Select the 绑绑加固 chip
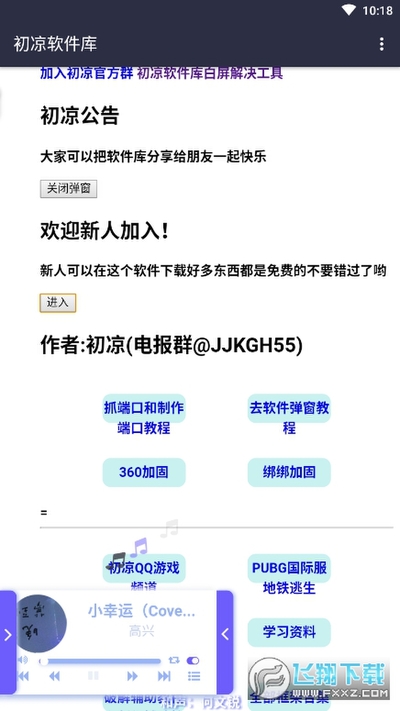 pos(289,472)
